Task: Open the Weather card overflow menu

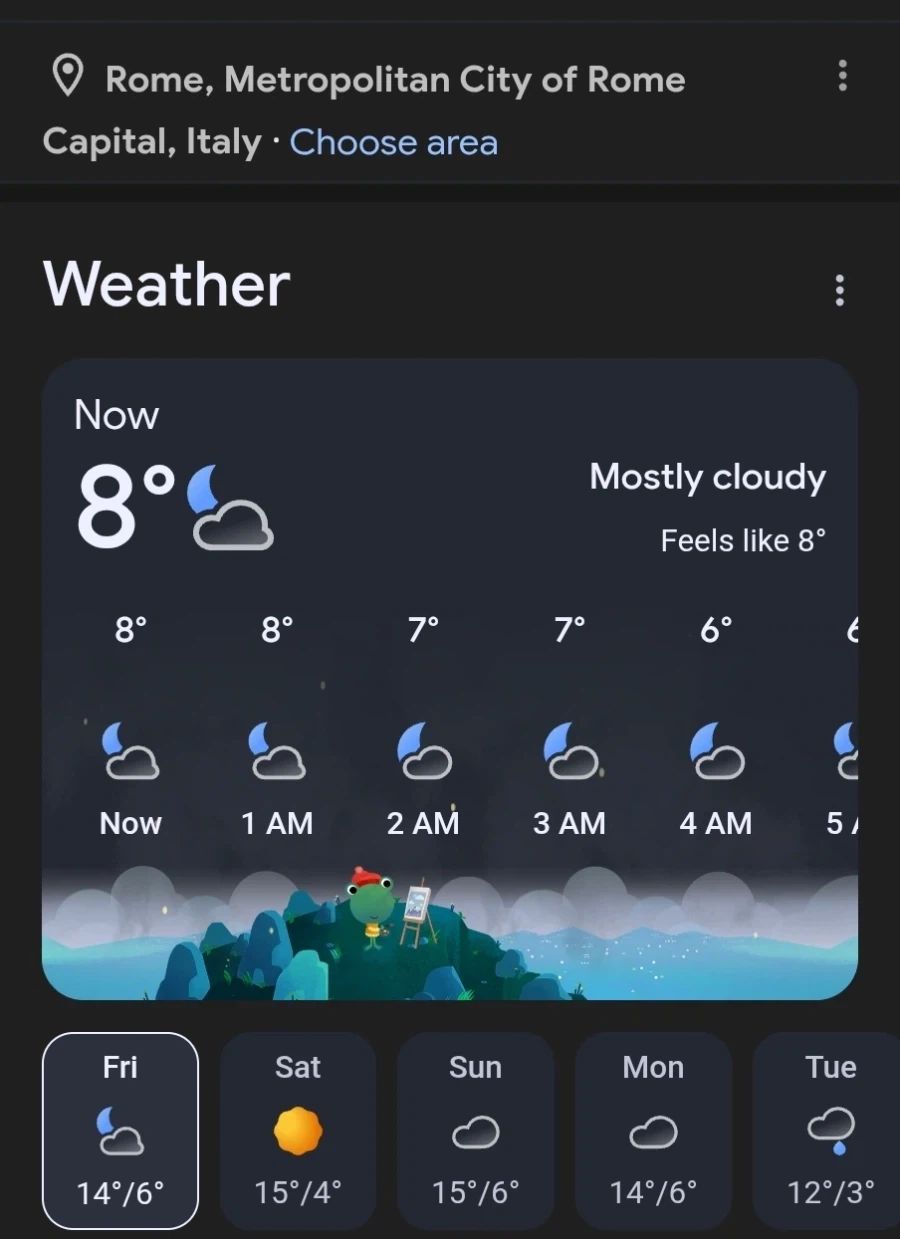Action: coord(839,290)
